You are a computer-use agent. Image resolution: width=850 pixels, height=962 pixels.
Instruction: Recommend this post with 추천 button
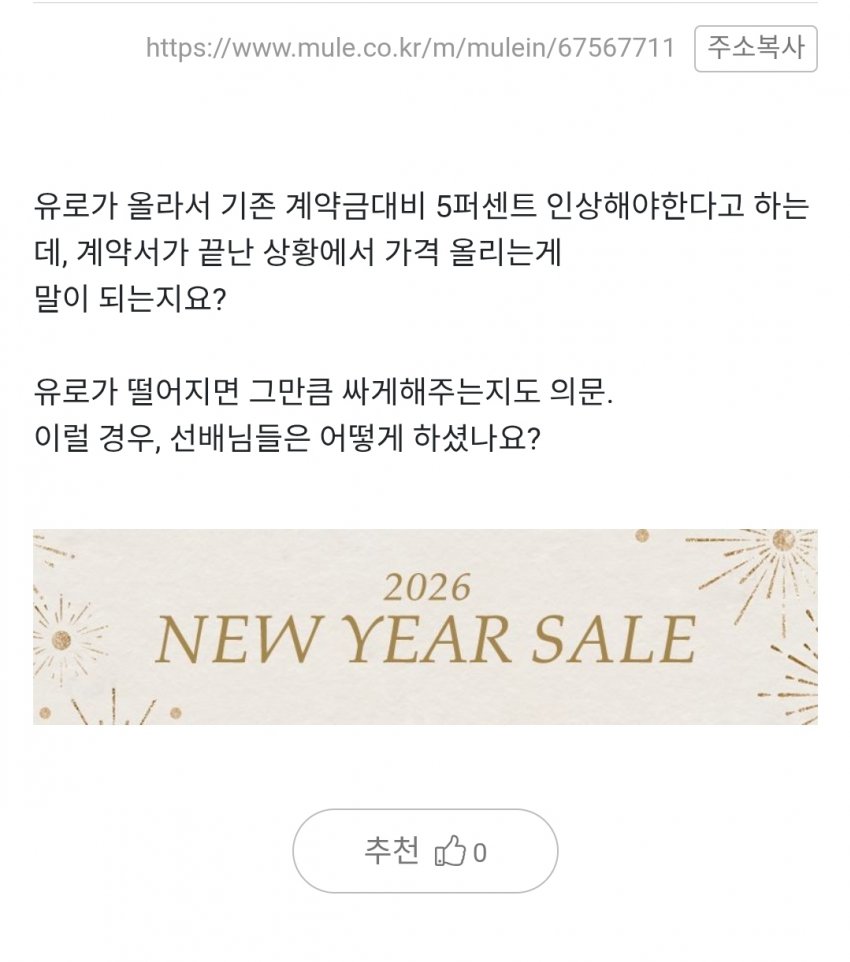425,852
